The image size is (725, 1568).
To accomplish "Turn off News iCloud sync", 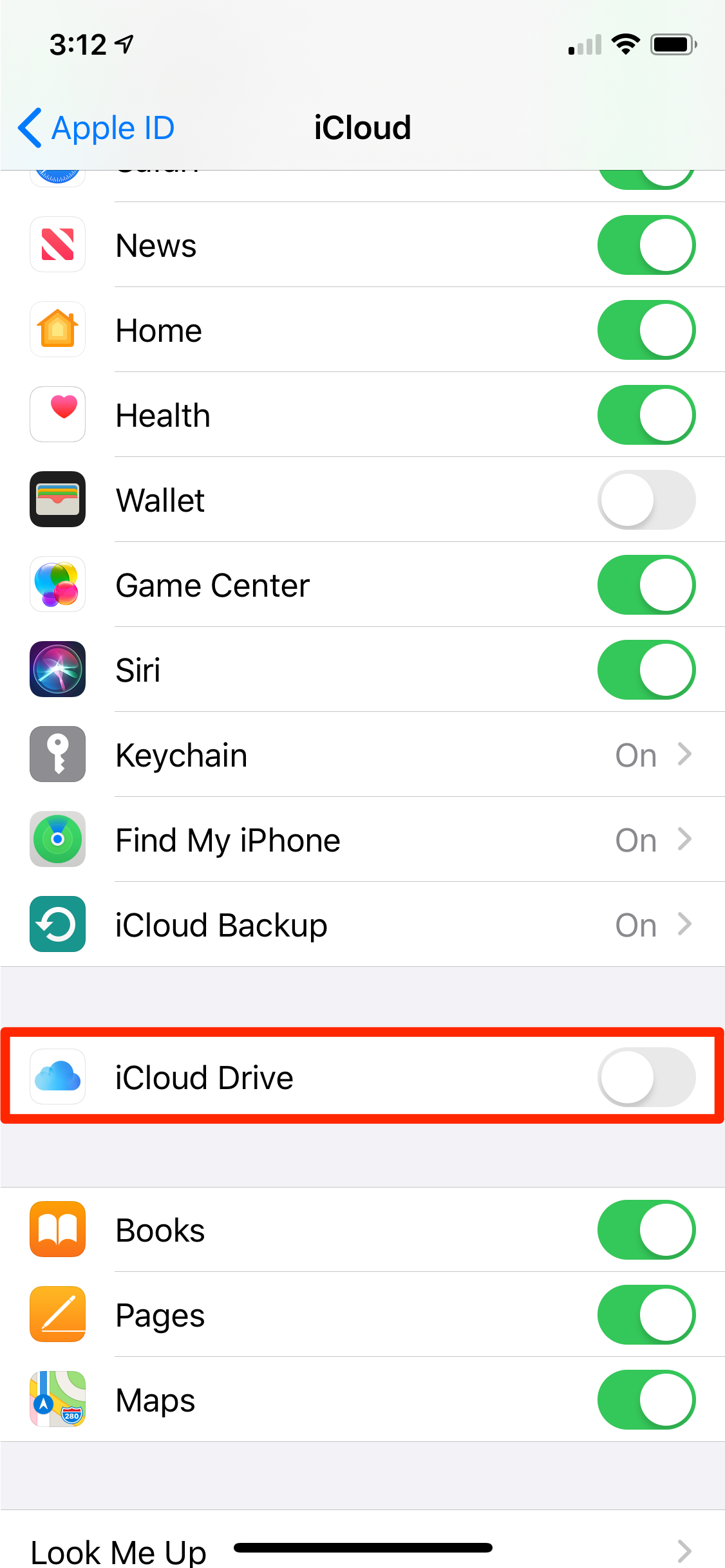I will (646, 245).
